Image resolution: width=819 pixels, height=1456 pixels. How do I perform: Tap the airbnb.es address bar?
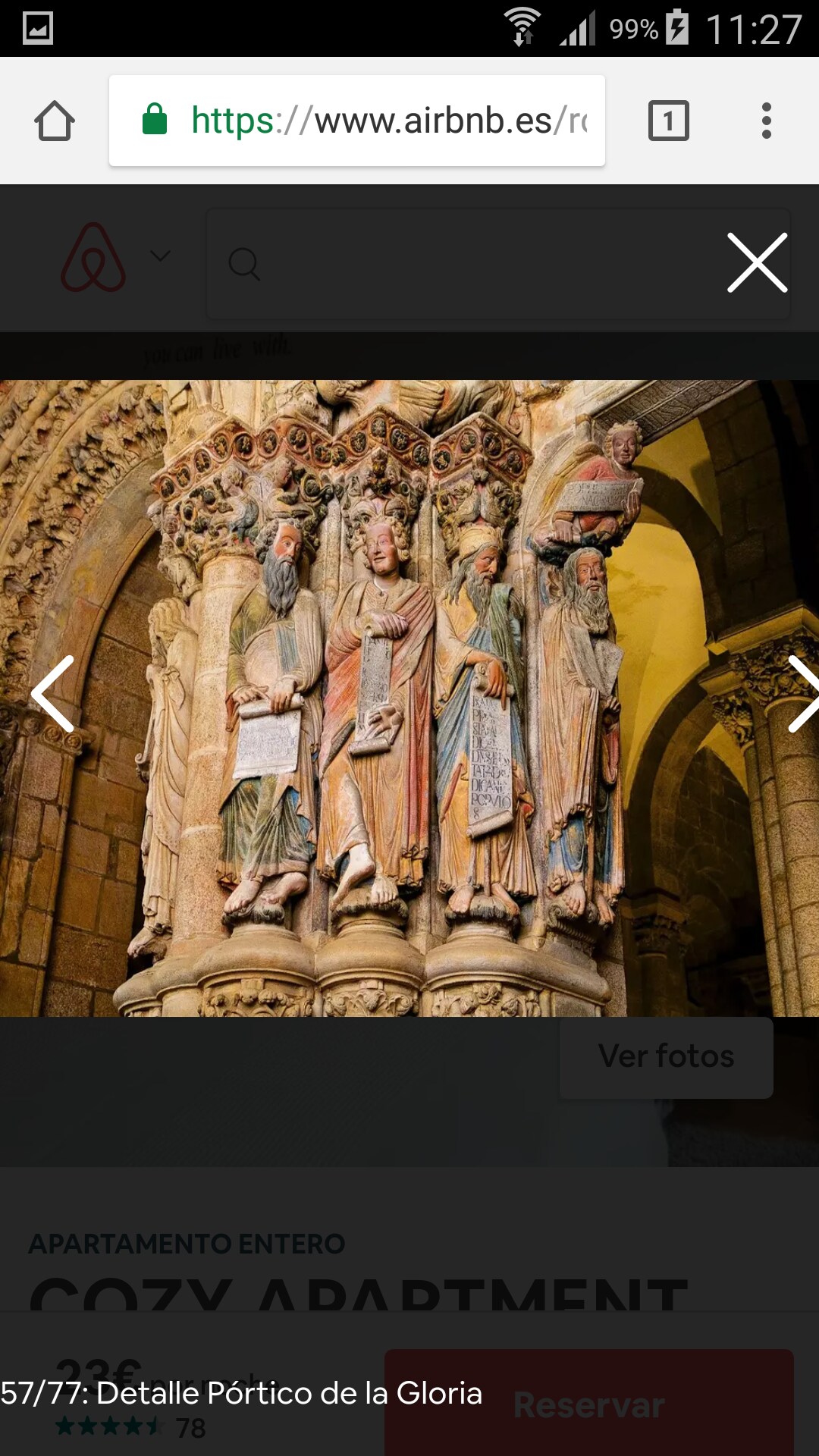coord(357,121)
